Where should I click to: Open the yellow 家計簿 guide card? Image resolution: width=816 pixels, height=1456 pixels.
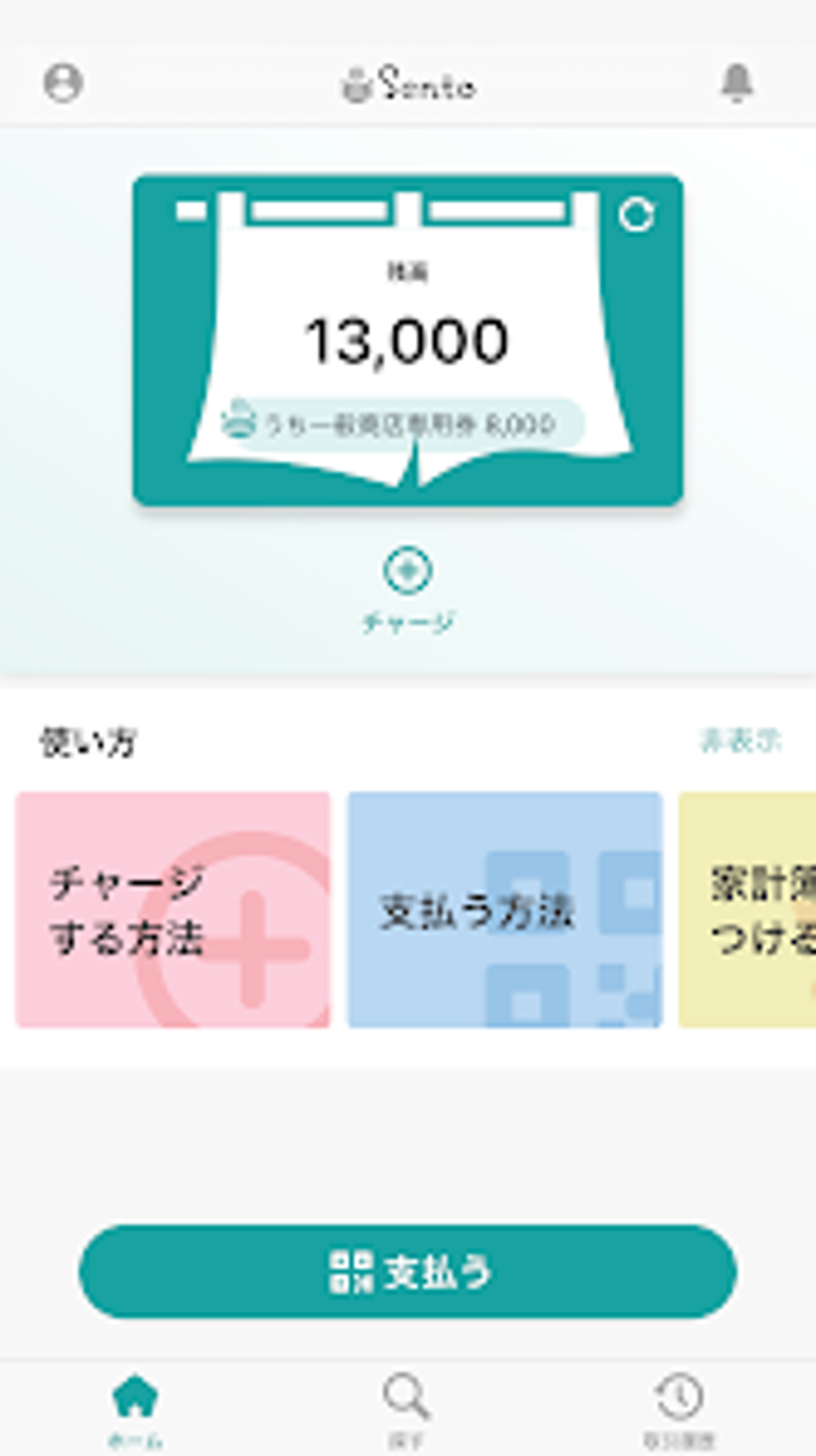tap(748, 909)
